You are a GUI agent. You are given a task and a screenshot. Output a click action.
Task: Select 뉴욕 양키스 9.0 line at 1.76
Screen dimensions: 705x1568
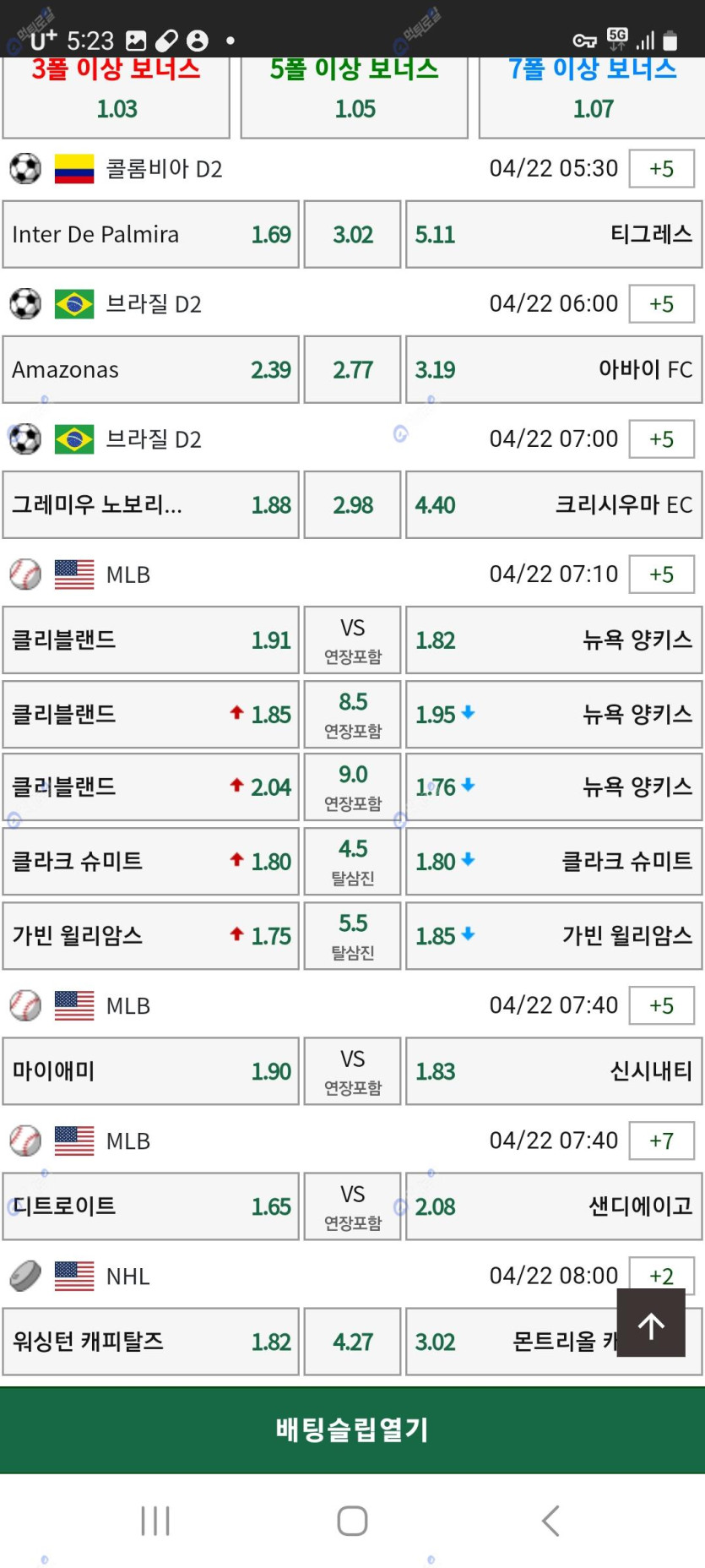coord(554,787)
